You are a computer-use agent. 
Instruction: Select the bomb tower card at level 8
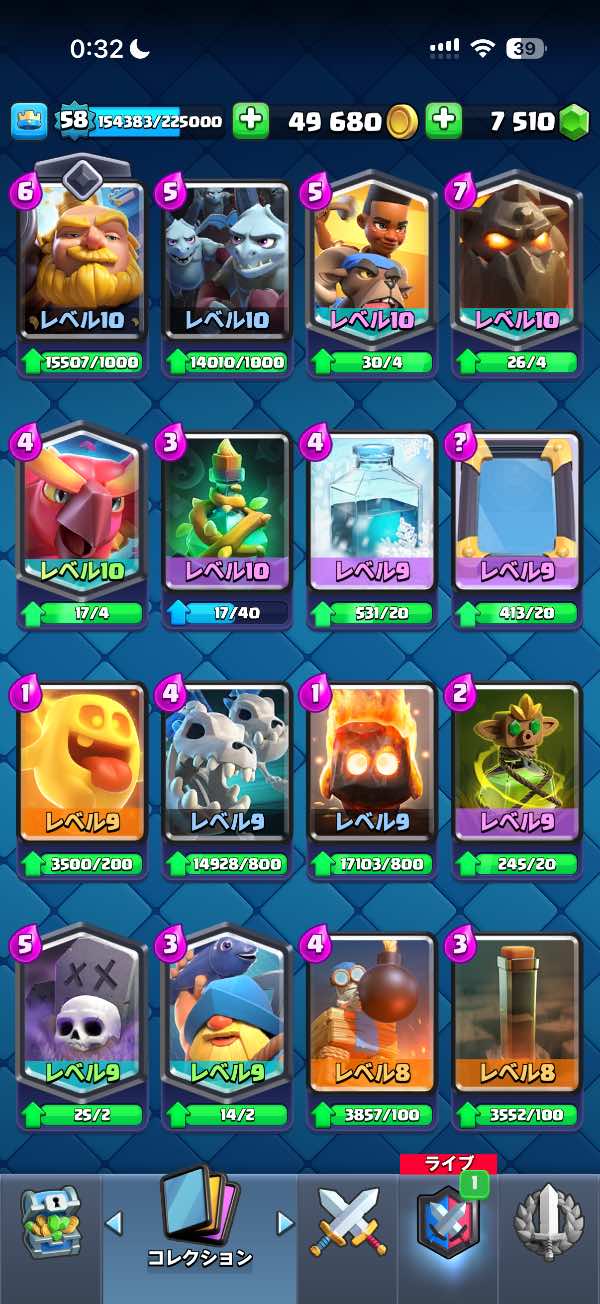point(372,1013)
